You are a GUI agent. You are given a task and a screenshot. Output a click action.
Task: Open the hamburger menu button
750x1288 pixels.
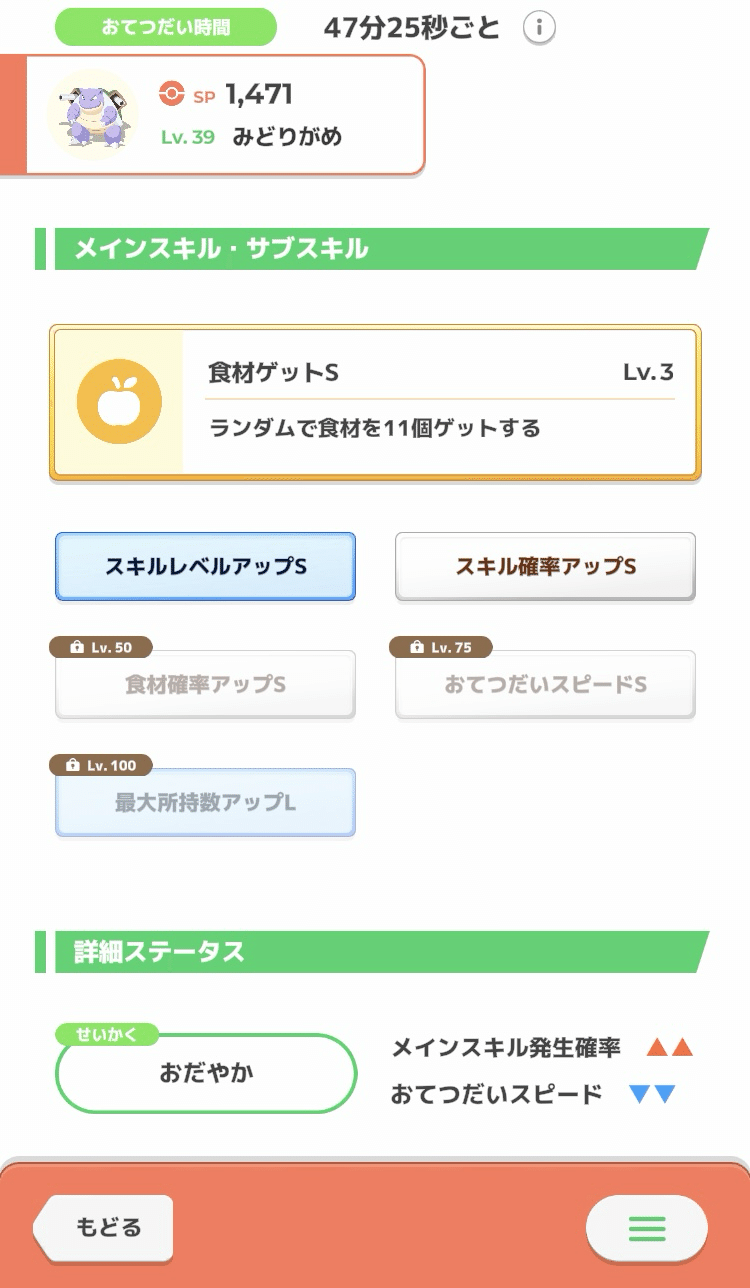pyautogui.click(x=647, y=1228)
